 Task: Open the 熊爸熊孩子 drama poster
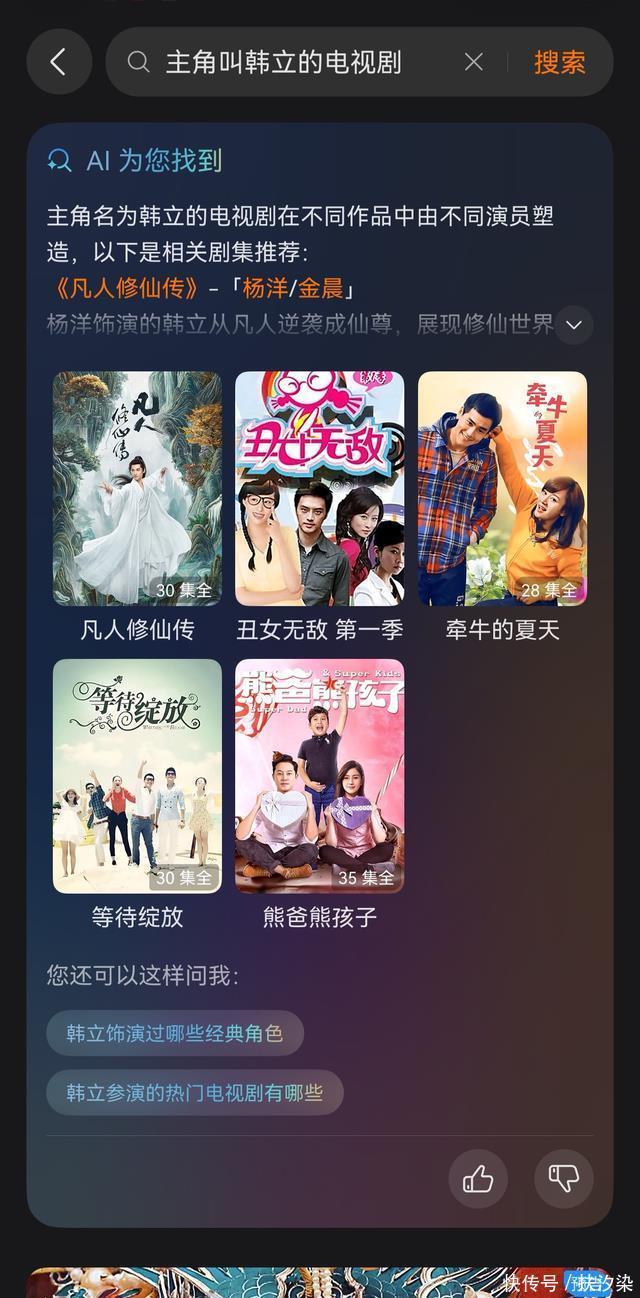(x=320, y=775)
